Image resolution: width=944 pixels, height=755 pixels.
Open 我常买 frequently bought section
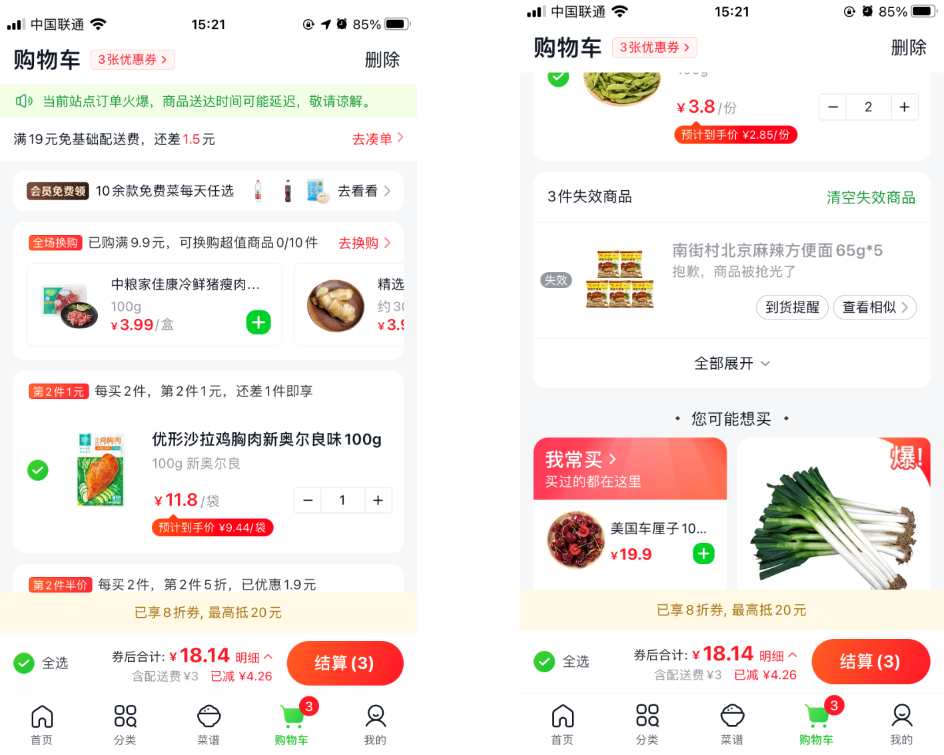coord(582,459)
